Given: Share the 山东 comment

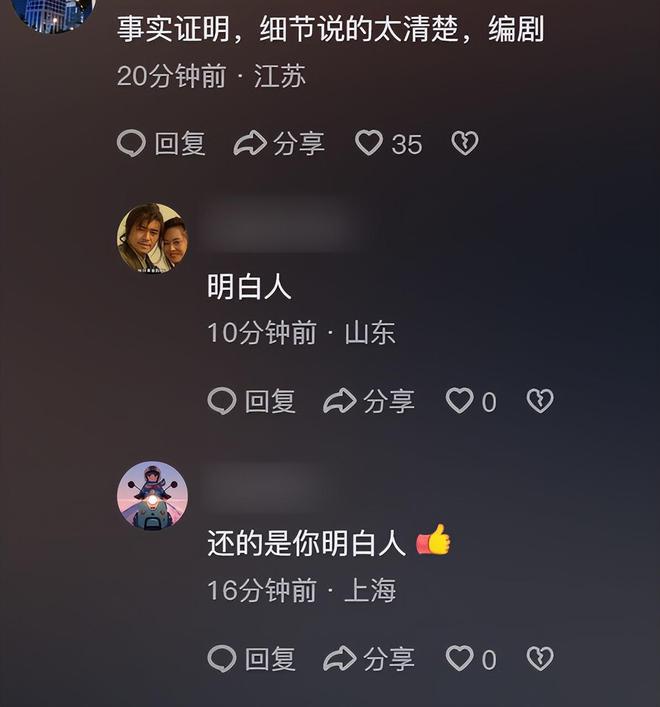Looking at the screenshot, I should 369,401.
